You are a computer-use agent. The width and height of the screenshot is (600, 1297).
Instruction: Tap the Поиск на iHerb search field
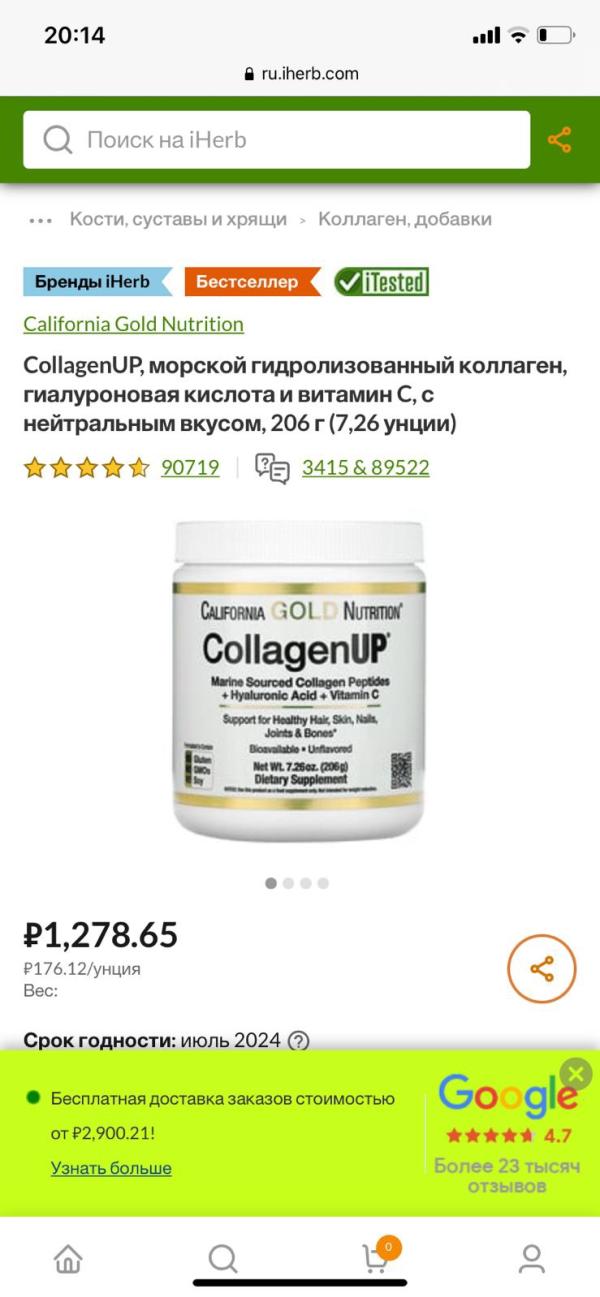(x=277, y=140)
